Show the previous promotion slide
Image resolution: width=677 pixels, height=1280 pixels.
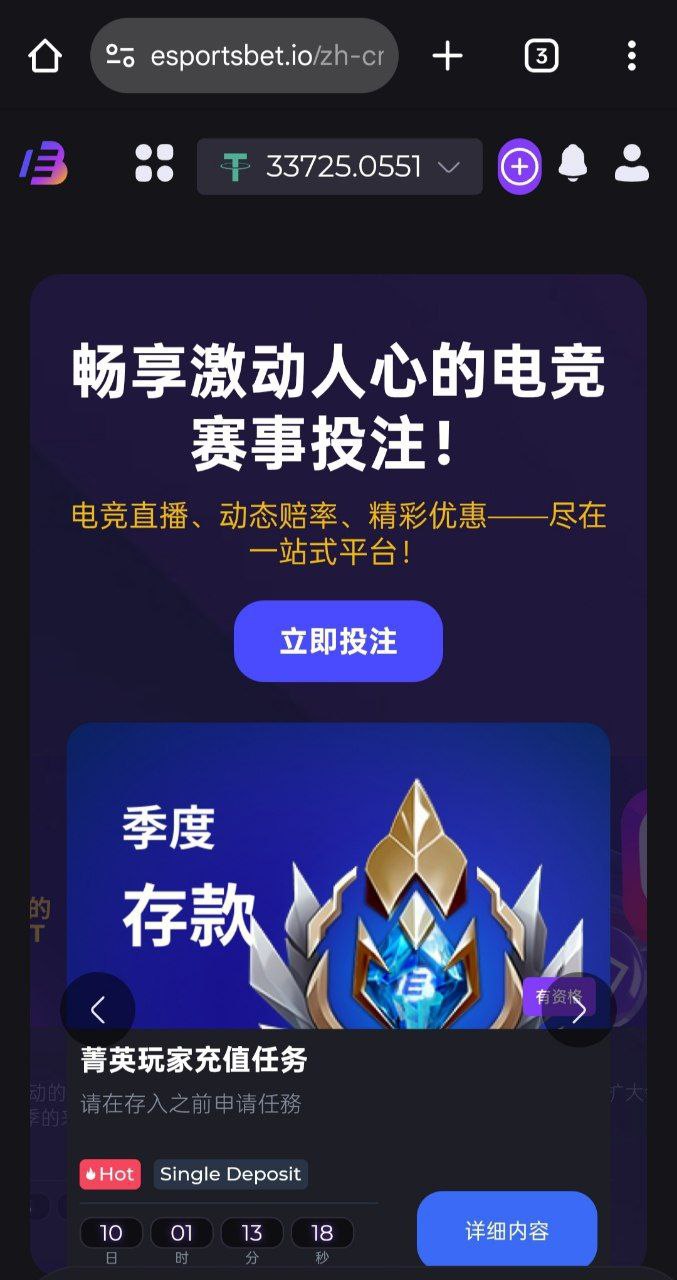point(98,1010)
